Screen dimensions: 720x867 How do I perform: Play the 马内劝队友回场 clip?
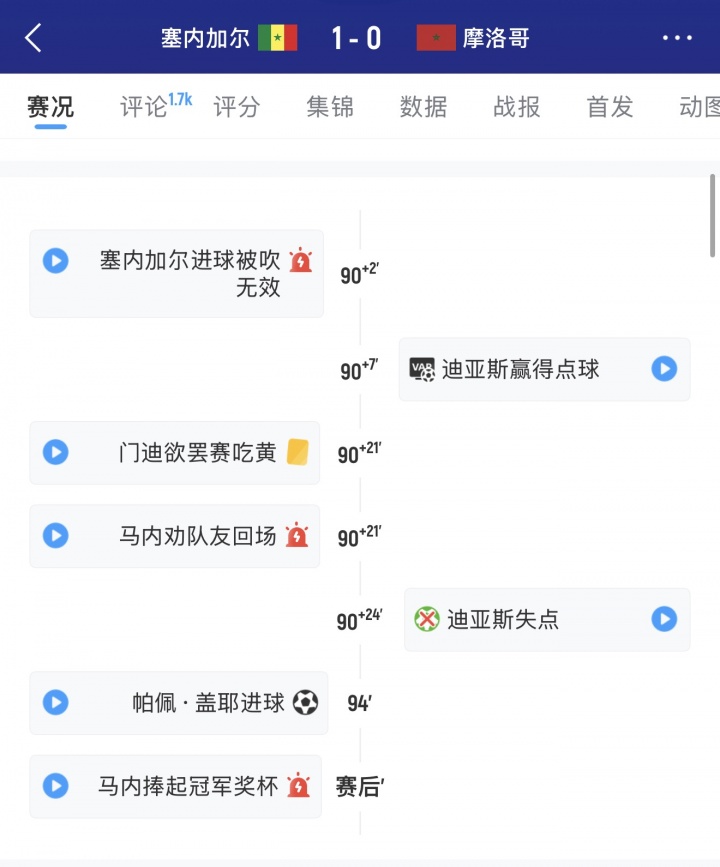coord(55,535)
